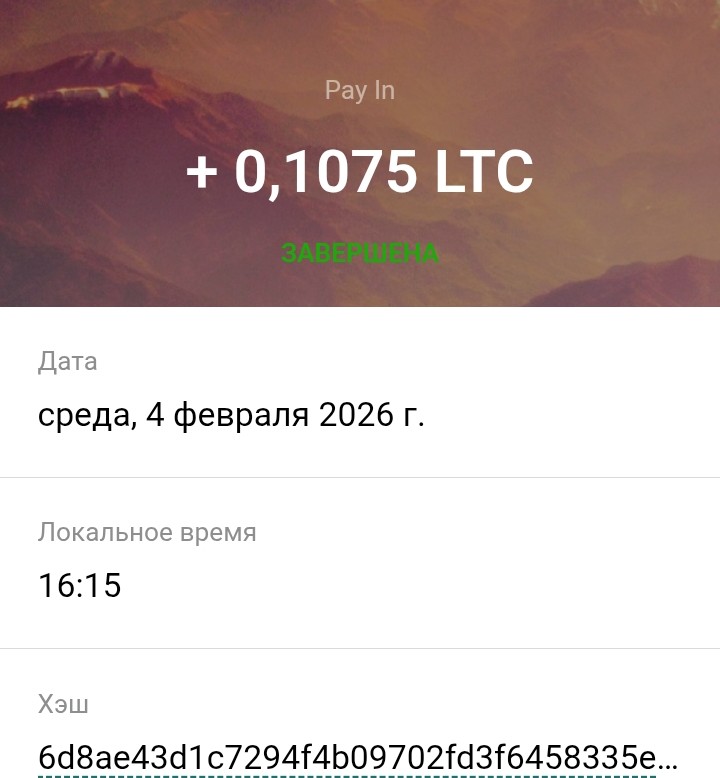Click the Локальное время label
Image resolution: width=720 pixels, height=778 pixels.
(x=147, y=533)
